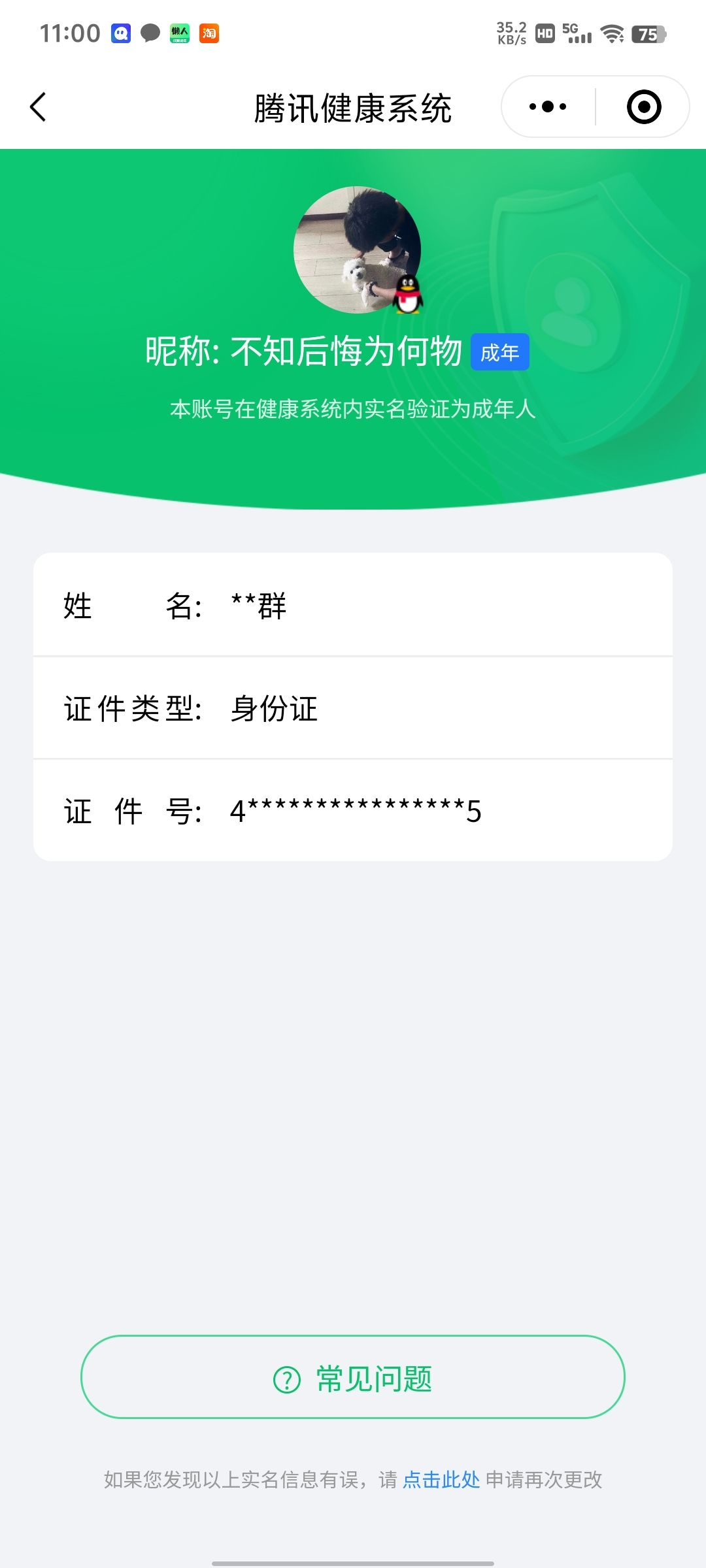706x1568 pixels.
Task: Tap the 成年 adult status badge
Action: 500,351
